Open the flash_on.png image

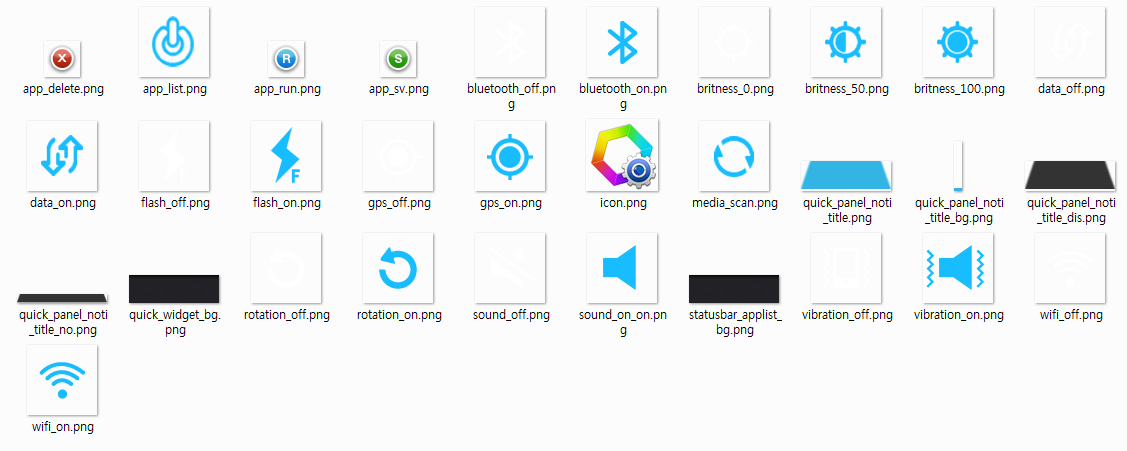[x=286, y=157]
